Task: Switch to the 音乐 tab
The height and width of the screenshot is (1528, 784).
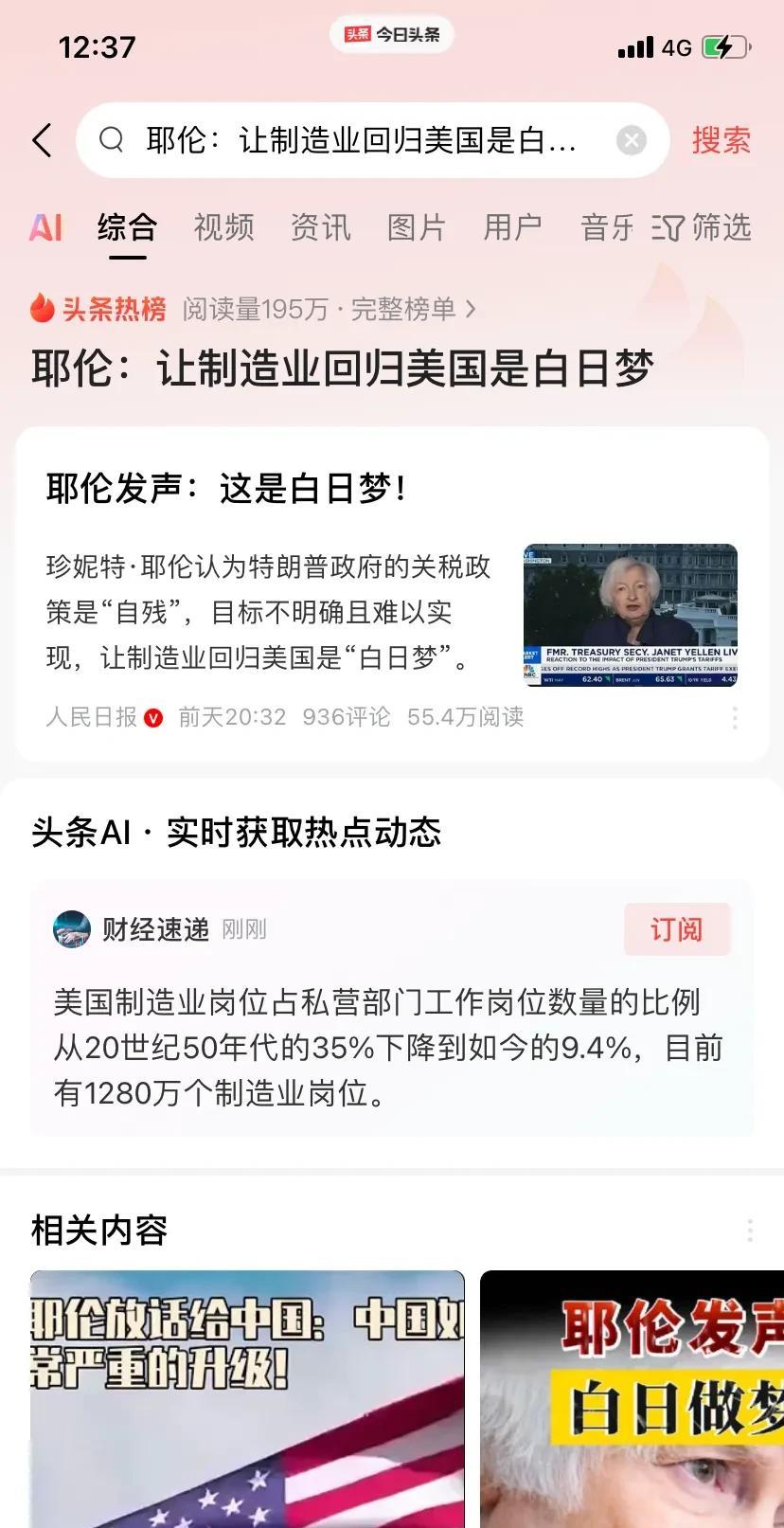Action: pos(607,227)
